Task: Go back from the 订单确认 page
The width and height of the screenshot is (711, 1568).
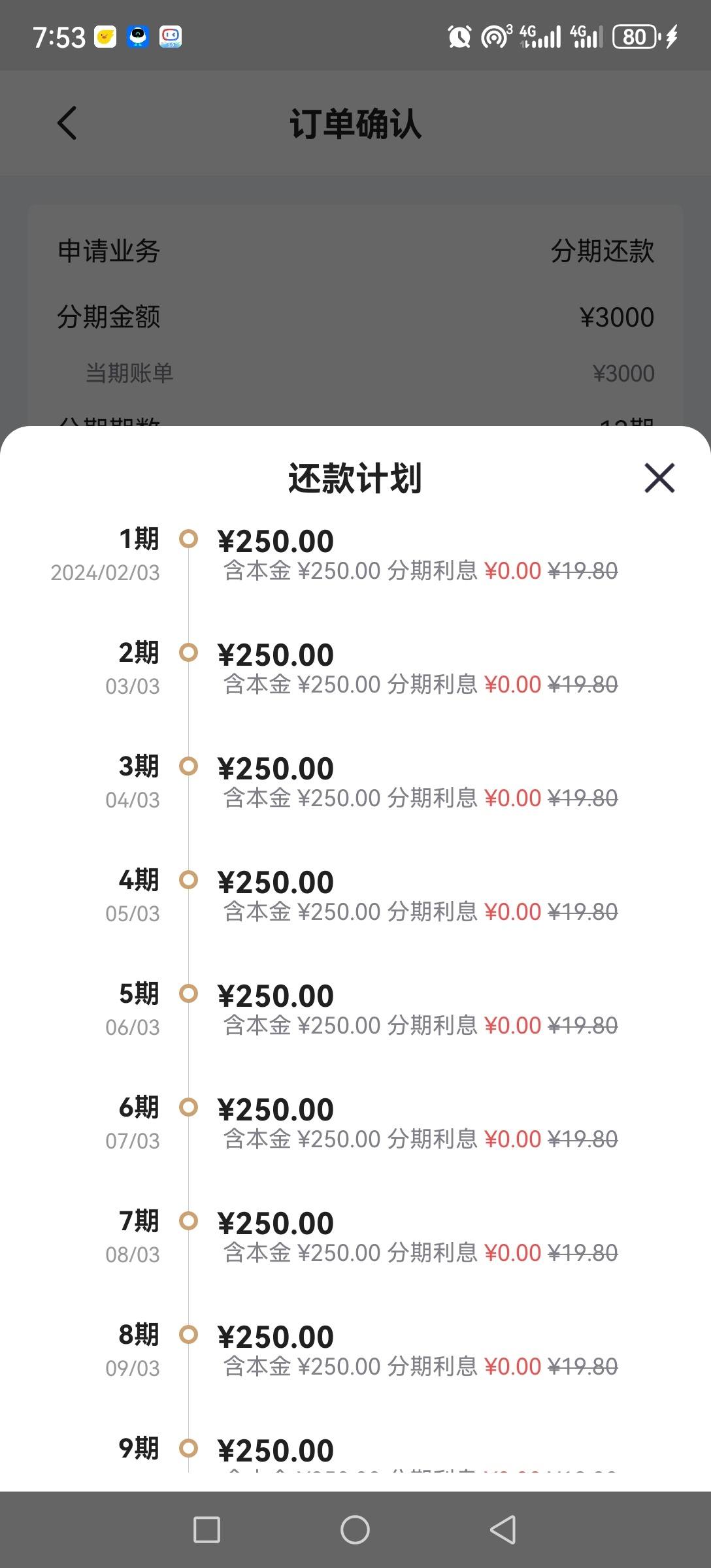Action: click(x=67, y=123)
